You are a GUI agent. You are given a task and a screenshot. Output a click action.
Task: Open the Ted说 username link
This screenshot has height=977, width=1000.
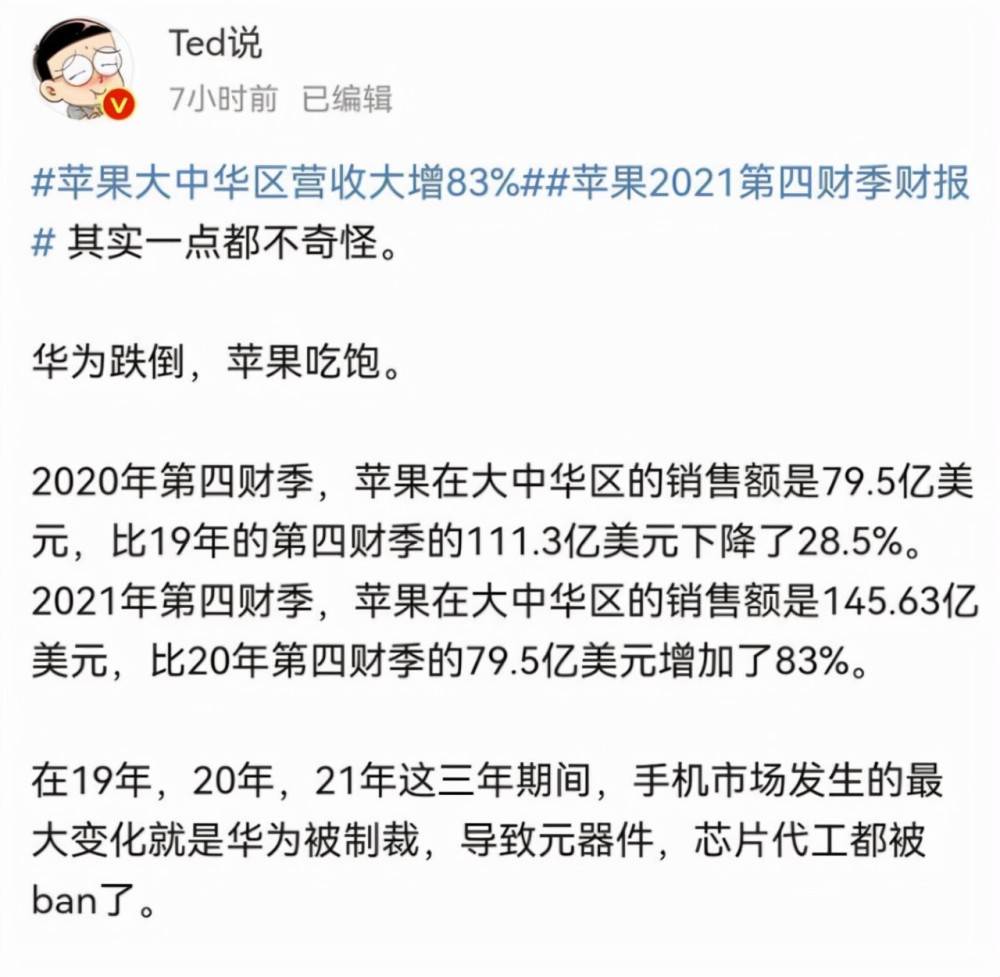215,44
